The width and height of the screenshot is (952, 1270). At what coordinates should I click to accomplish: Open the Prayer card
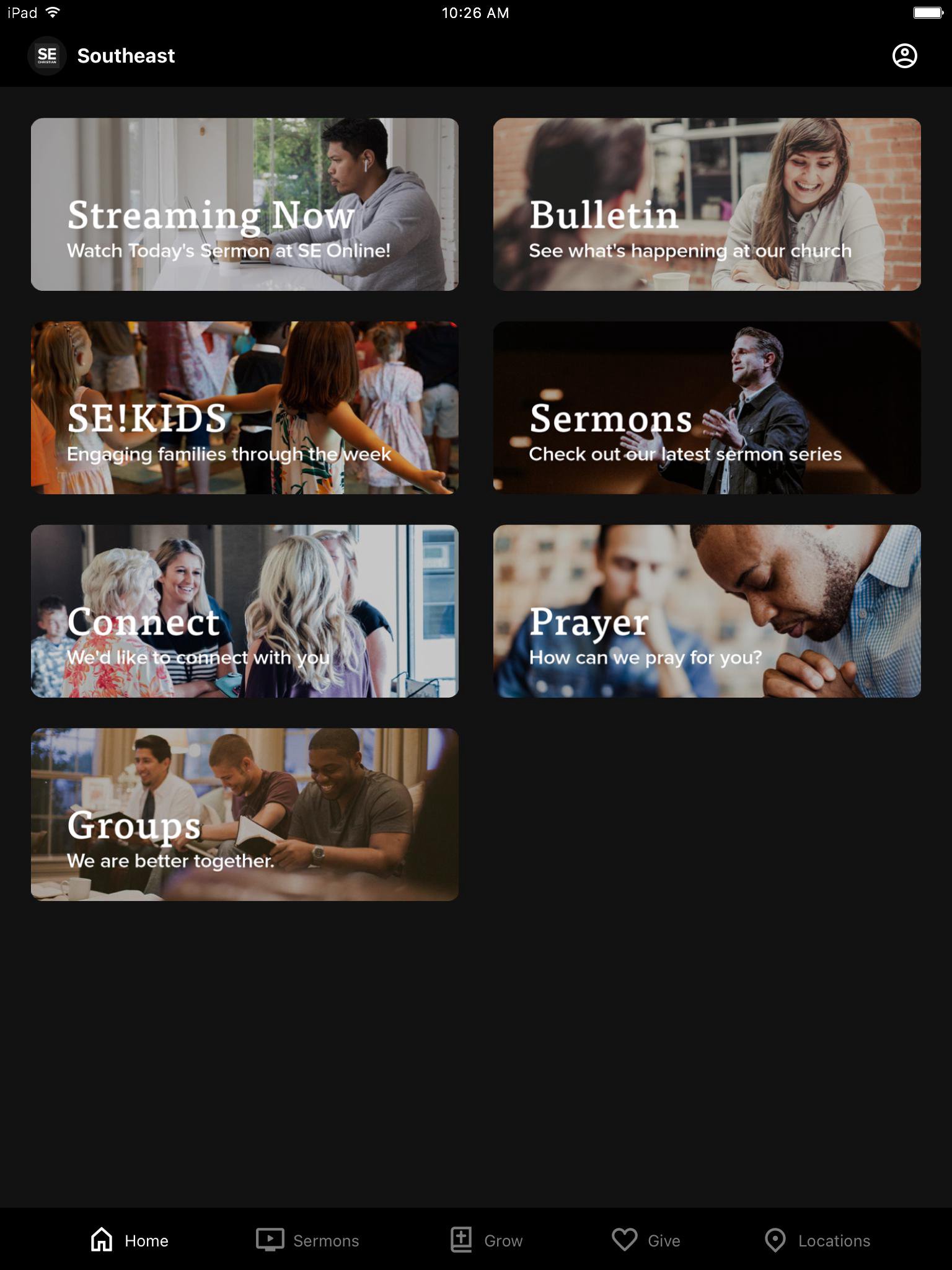tap(707, 611)
